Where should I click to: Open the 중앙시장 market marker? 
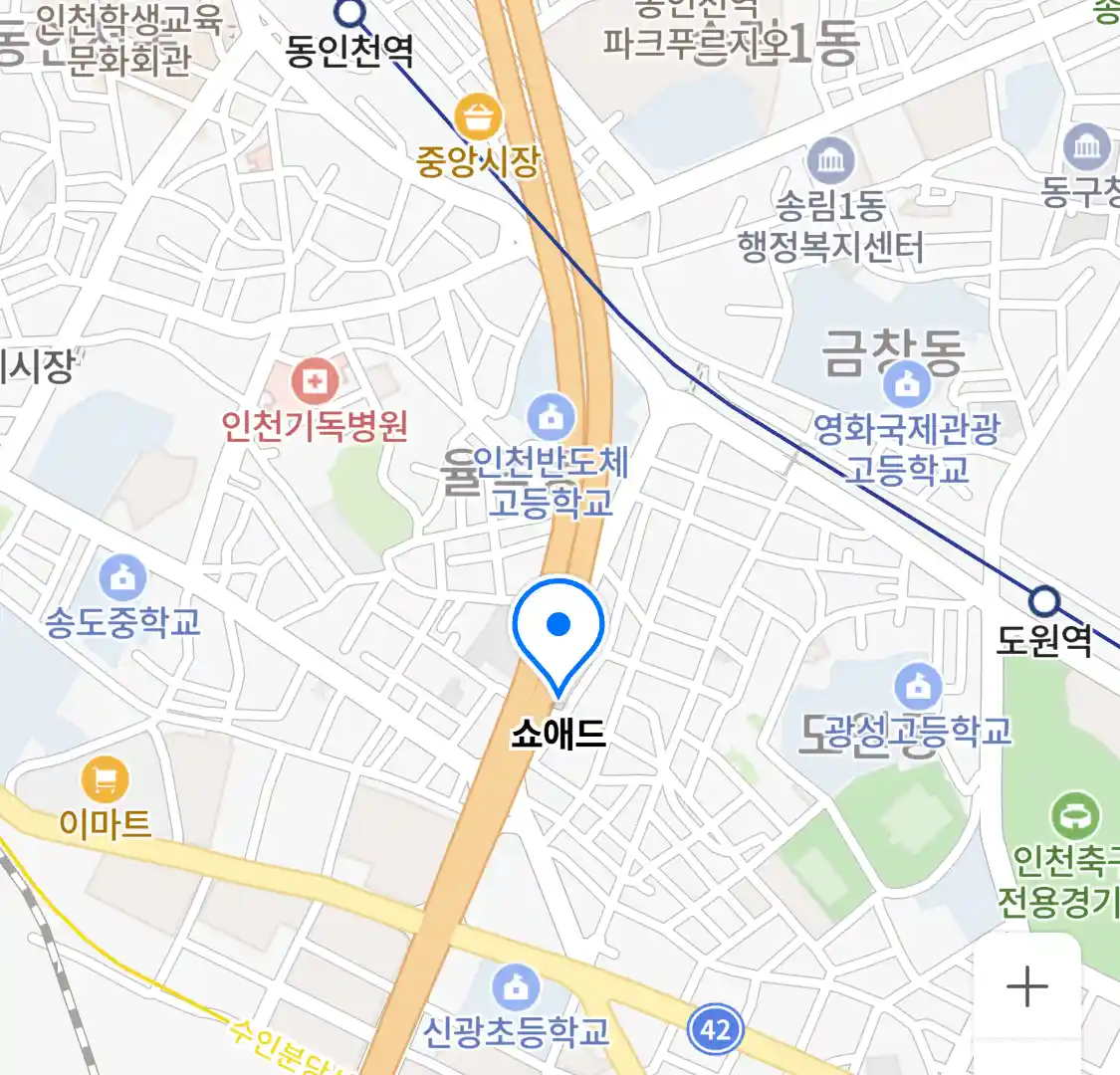coord(479,118)
